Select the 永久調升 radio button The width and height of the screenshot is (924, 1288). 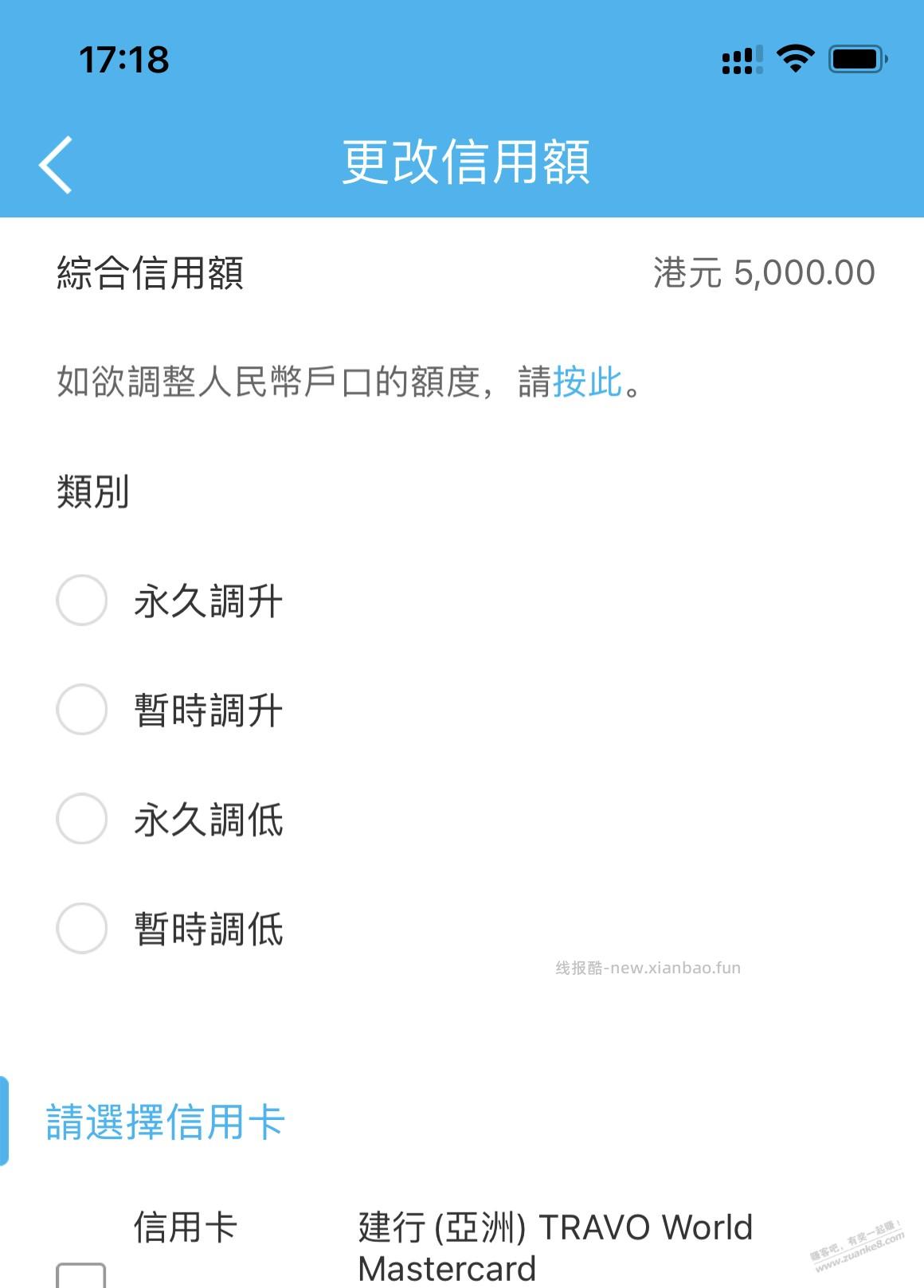point(80,601)
